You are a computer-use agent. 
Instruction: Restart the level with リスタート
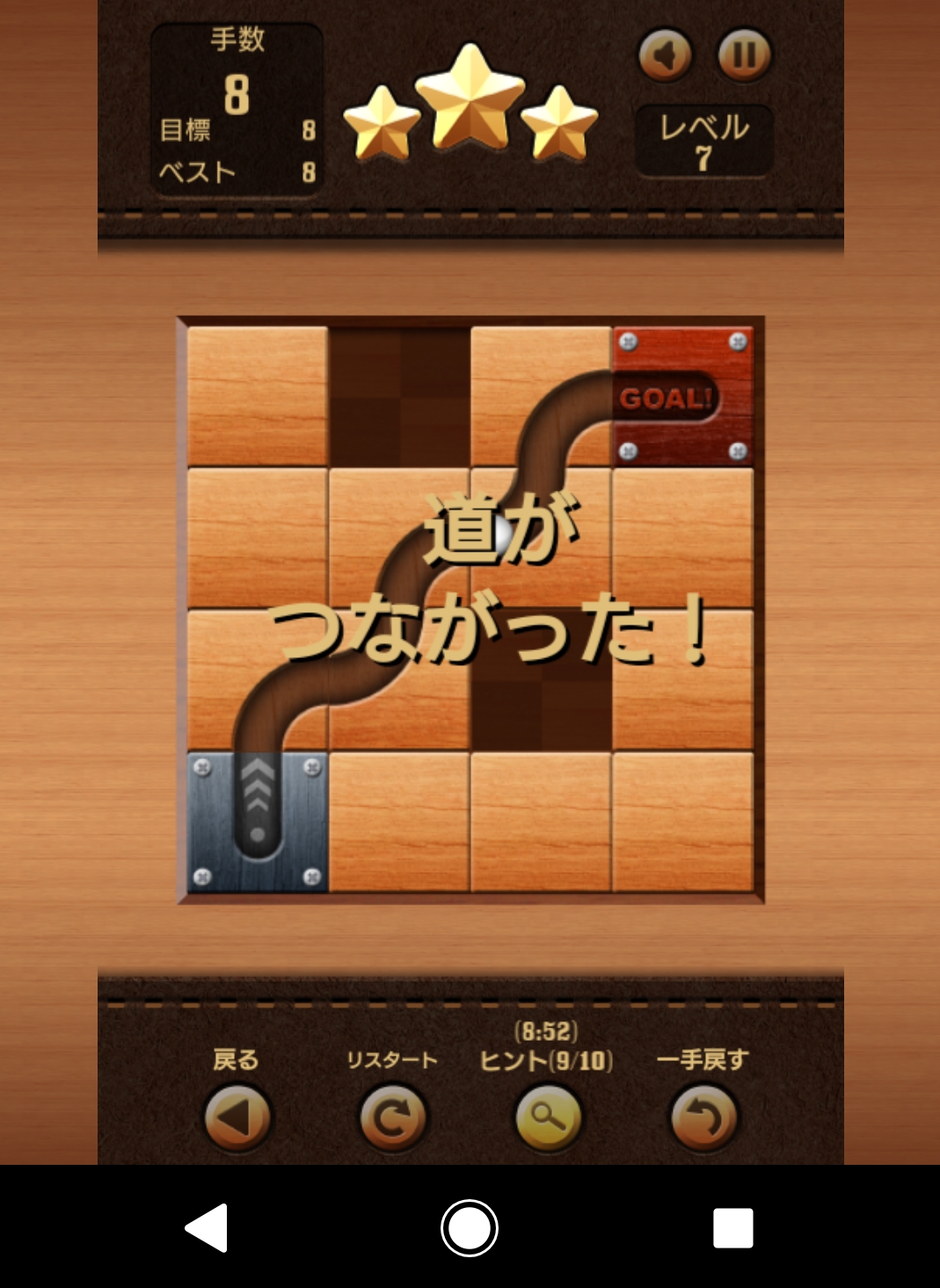pyautogui.click(x=392, y=1117)
